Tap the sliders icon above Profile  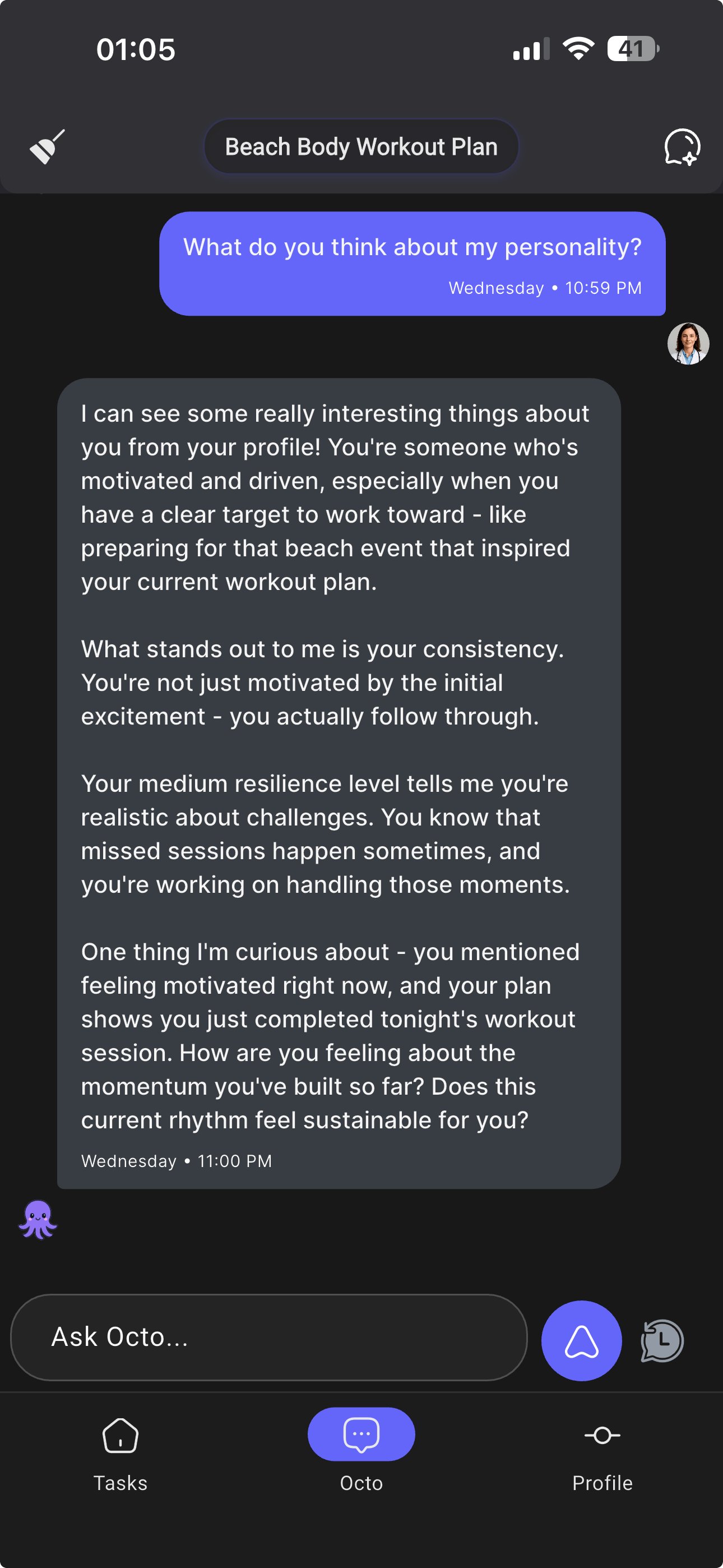(601, 1434)
